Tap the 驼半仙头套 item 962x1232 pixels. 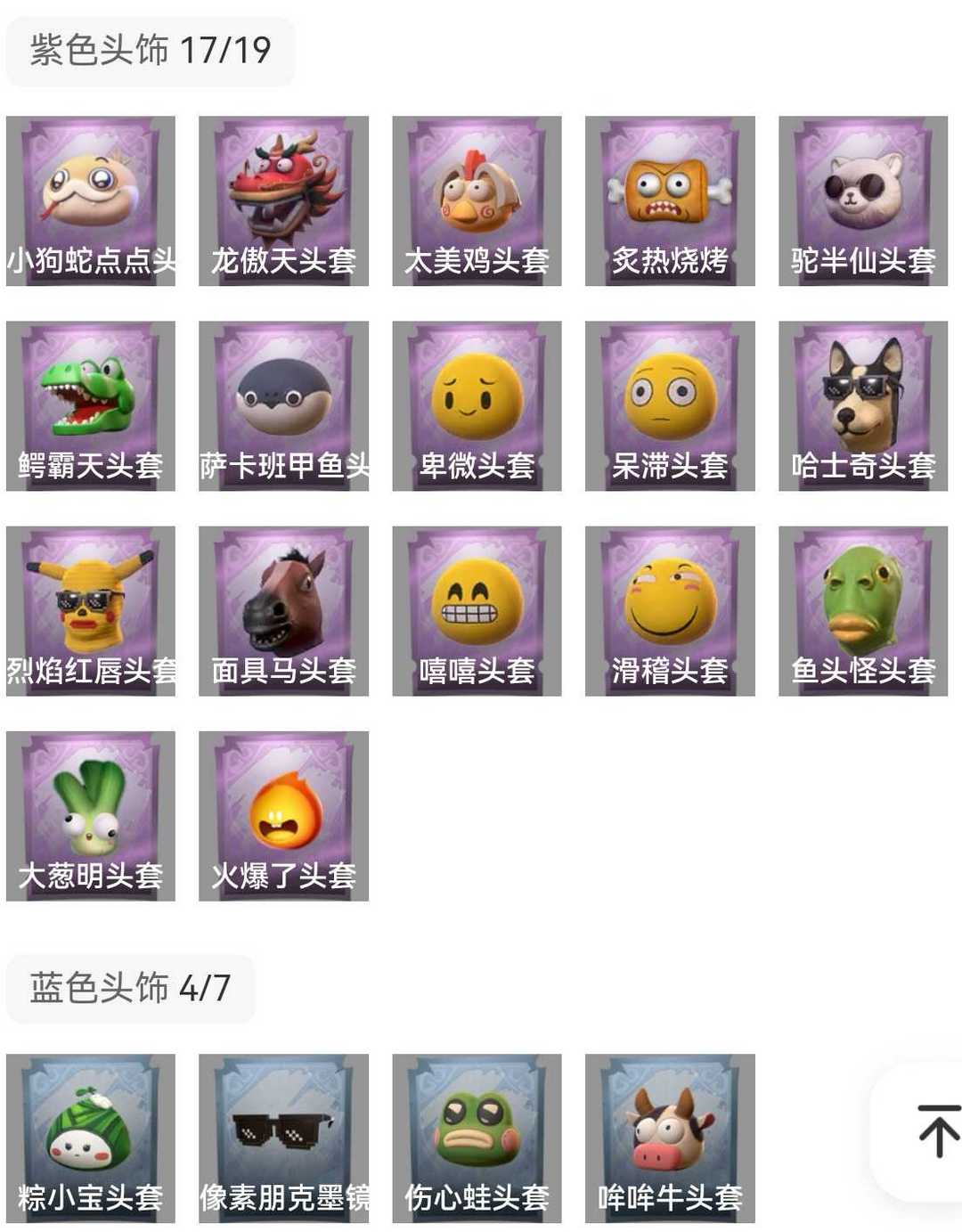coord(863,201)
